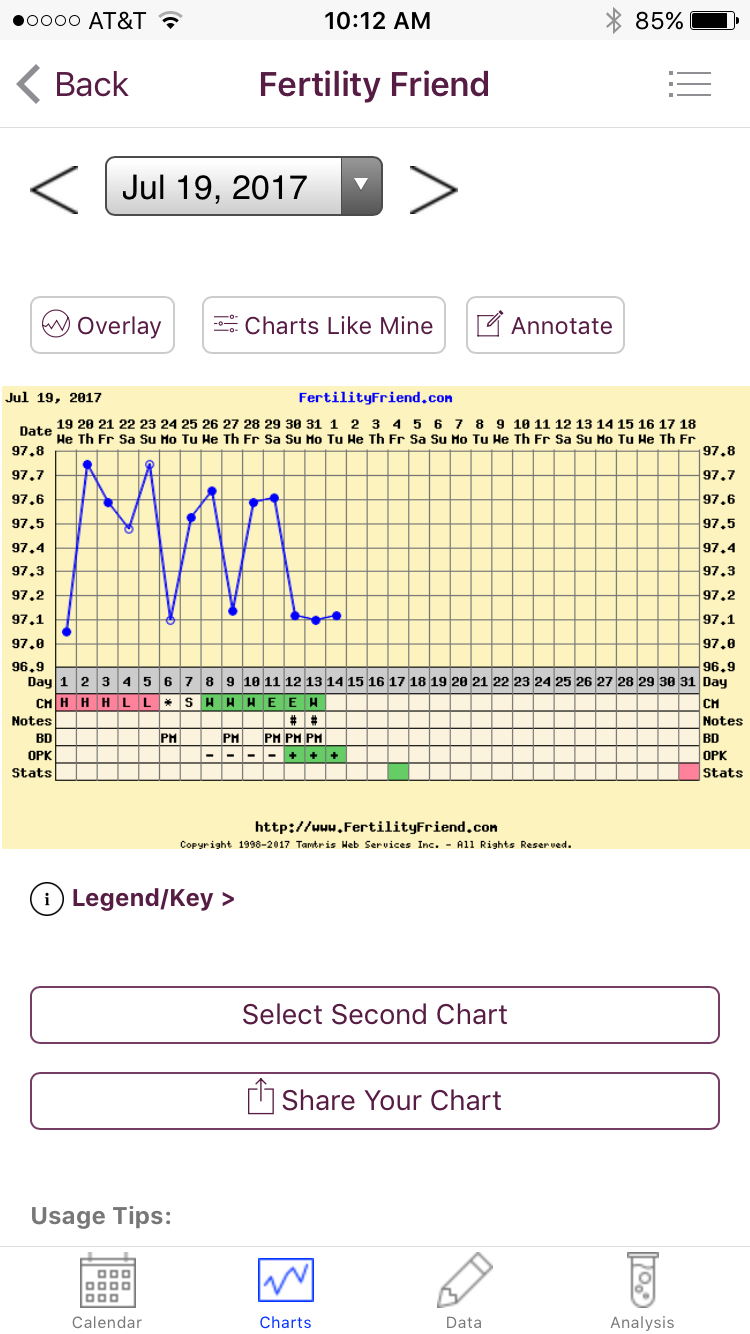Annotate the chart
The image size is (750, 1334).
click(545, 325)
